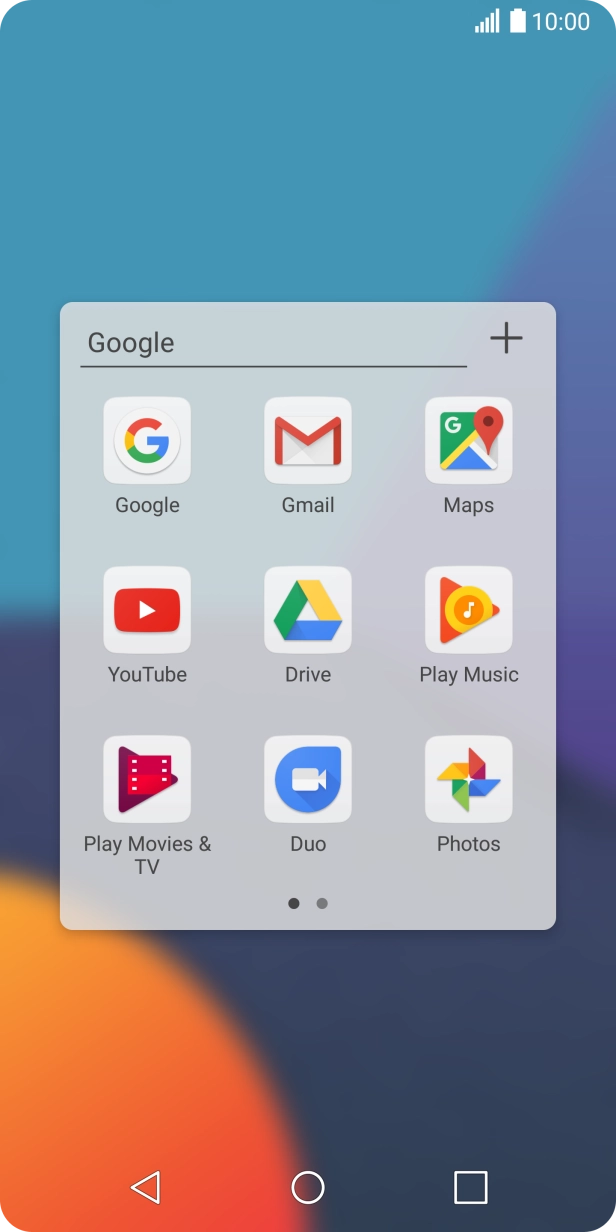Tap the plus icon to add apps

506,338
